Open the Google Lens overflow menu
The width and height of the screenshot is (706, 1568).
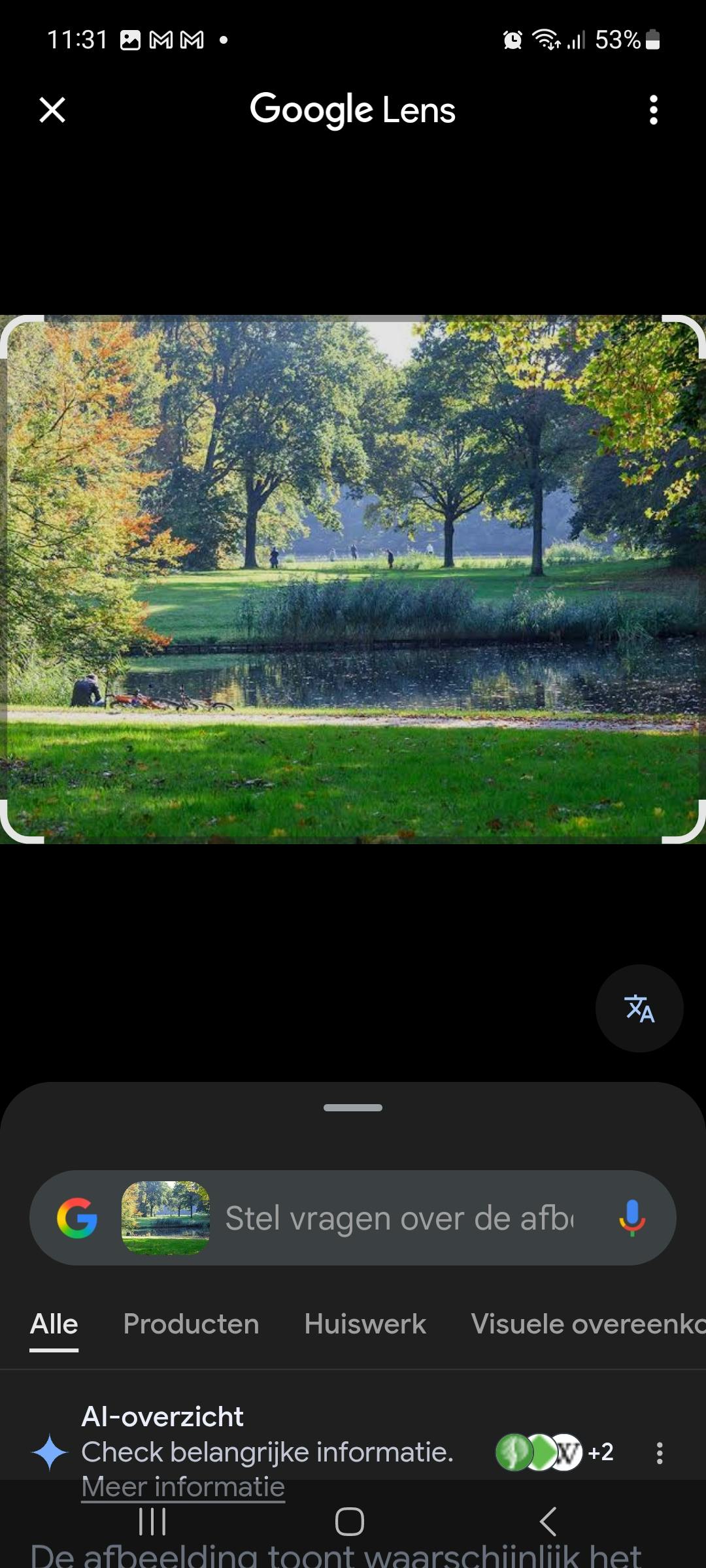(x=653, y=110)
